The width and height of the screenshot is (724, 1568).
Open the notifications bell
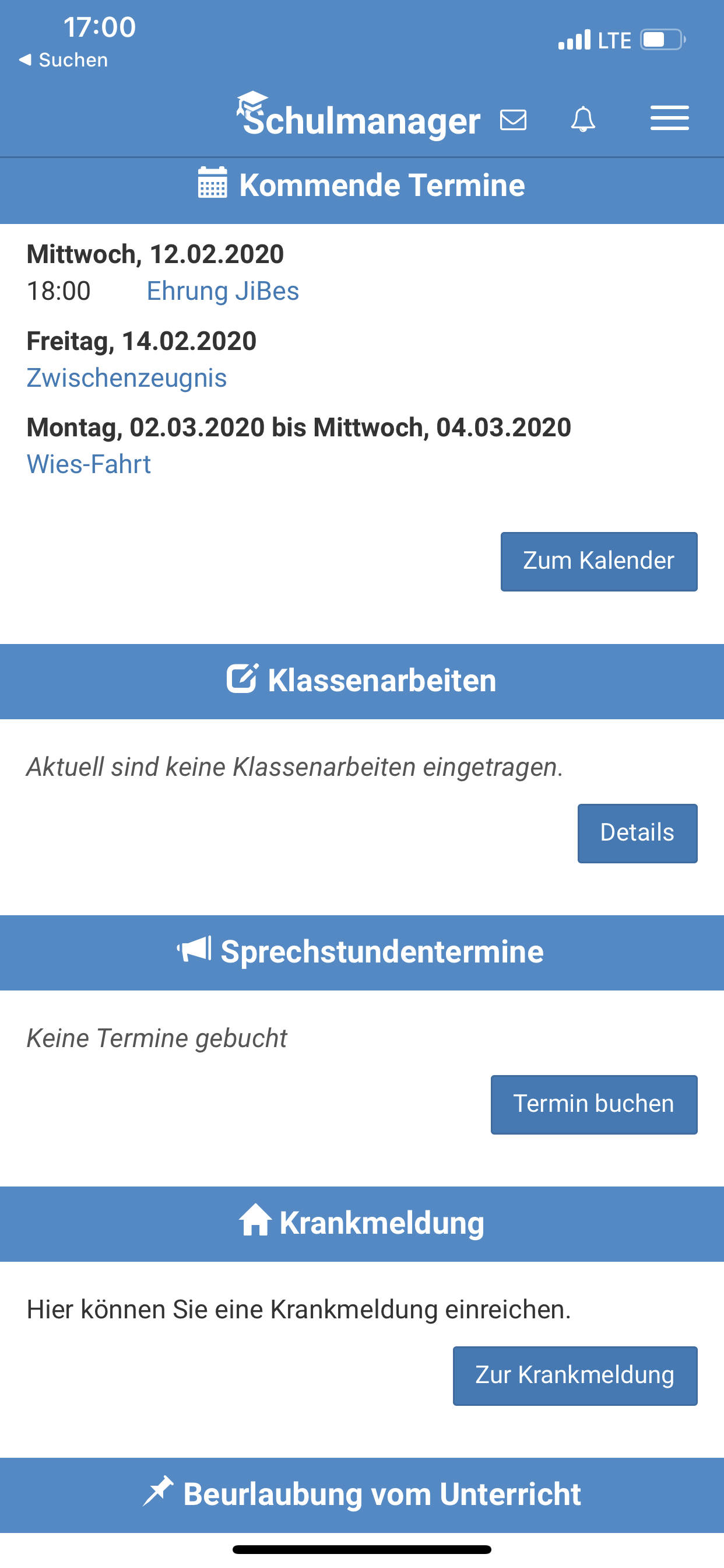[583, 120]
